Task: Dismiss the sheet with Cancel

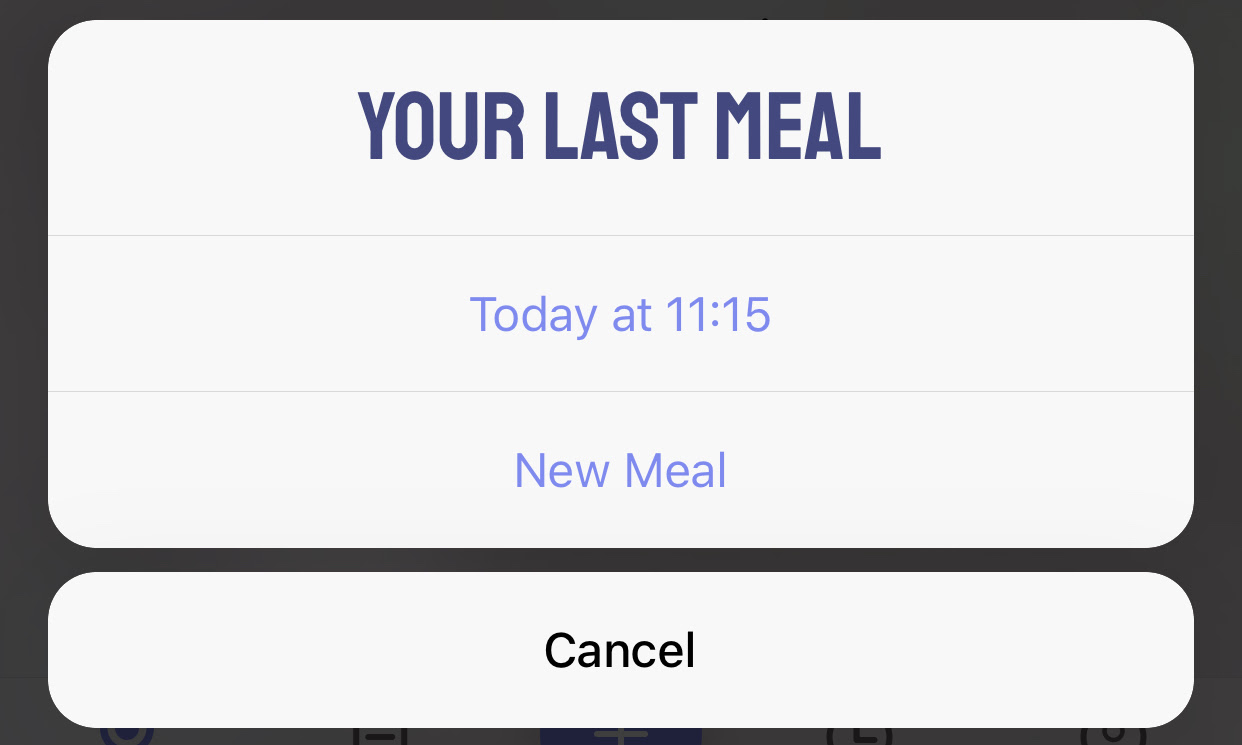Action: [x=620, y=650]
